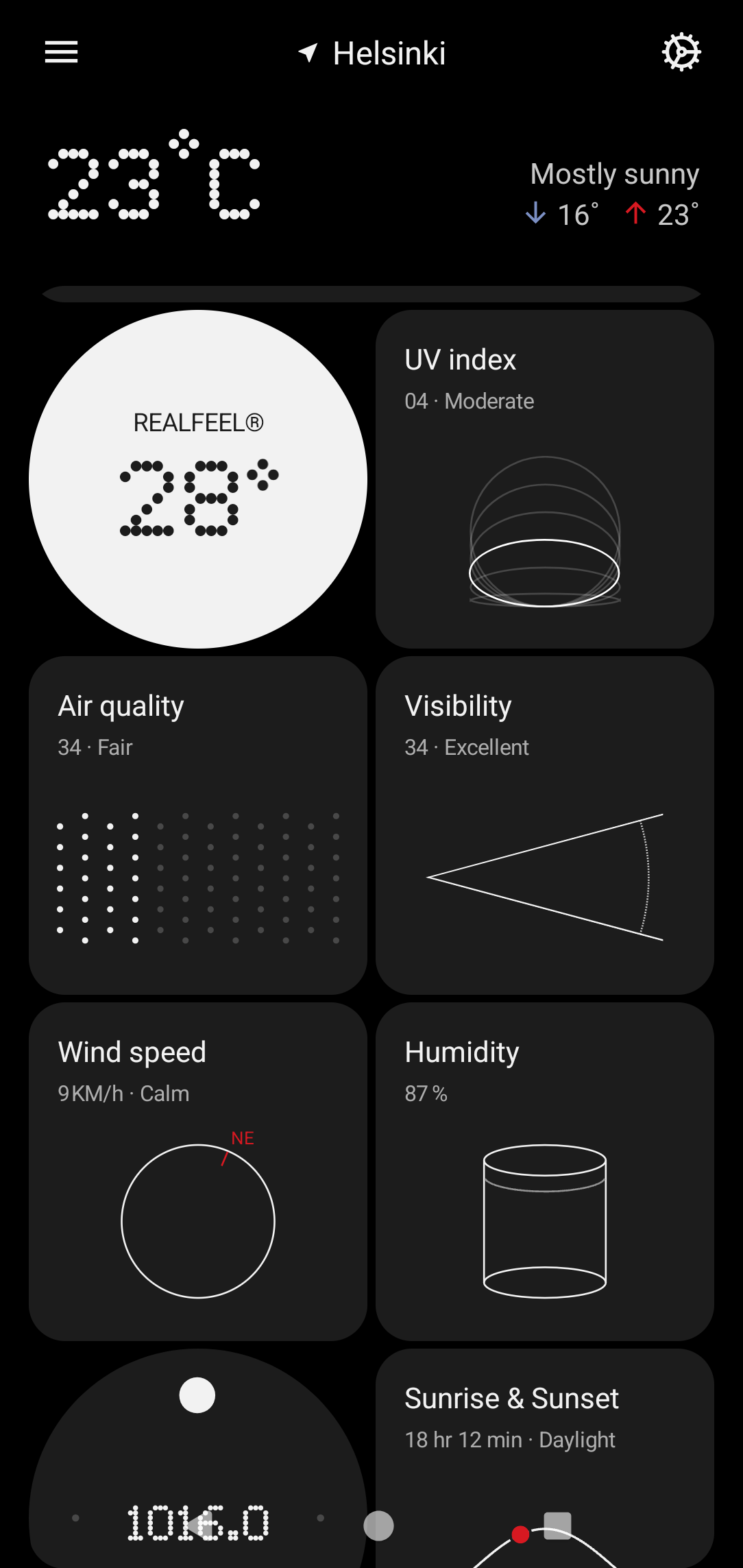
Task: Open the UV index card
Action: [545, 479]
